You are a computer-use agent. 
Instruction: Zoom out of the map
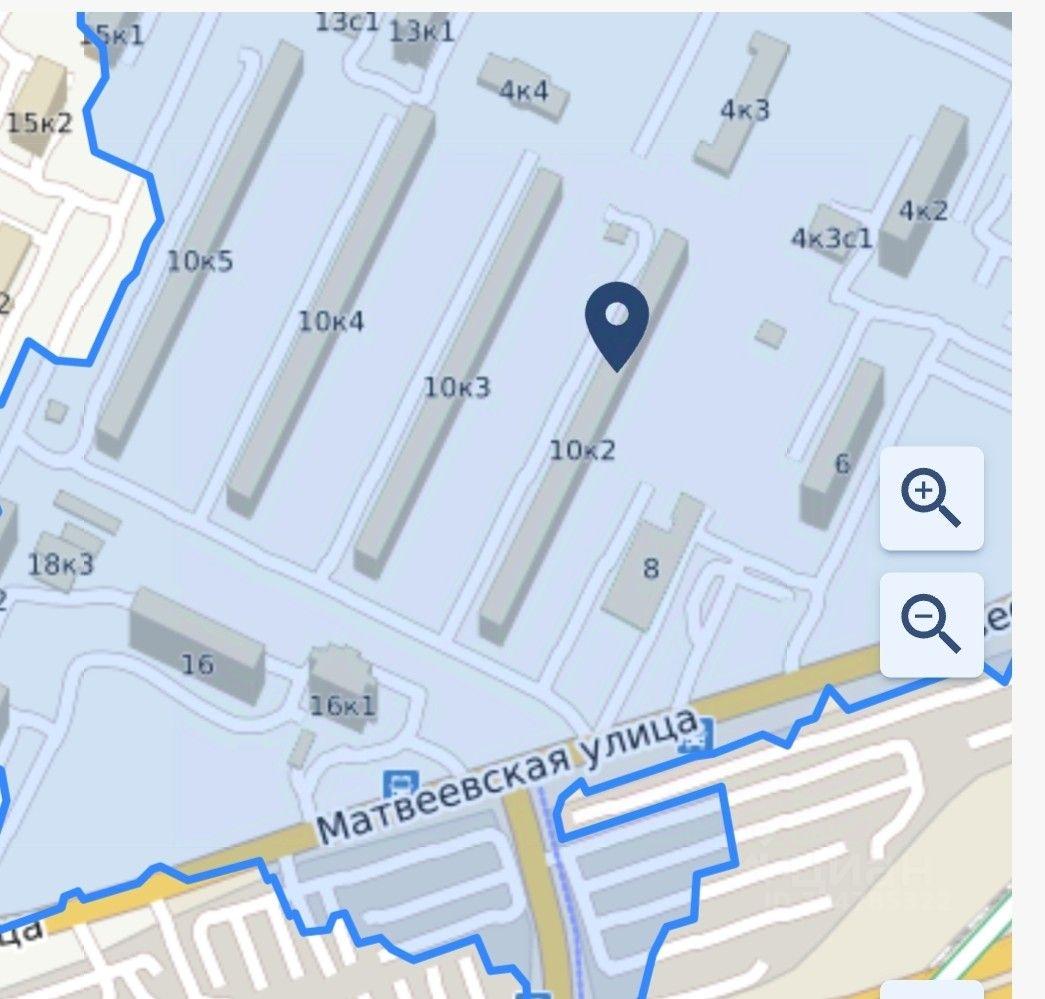coord(931,624)
